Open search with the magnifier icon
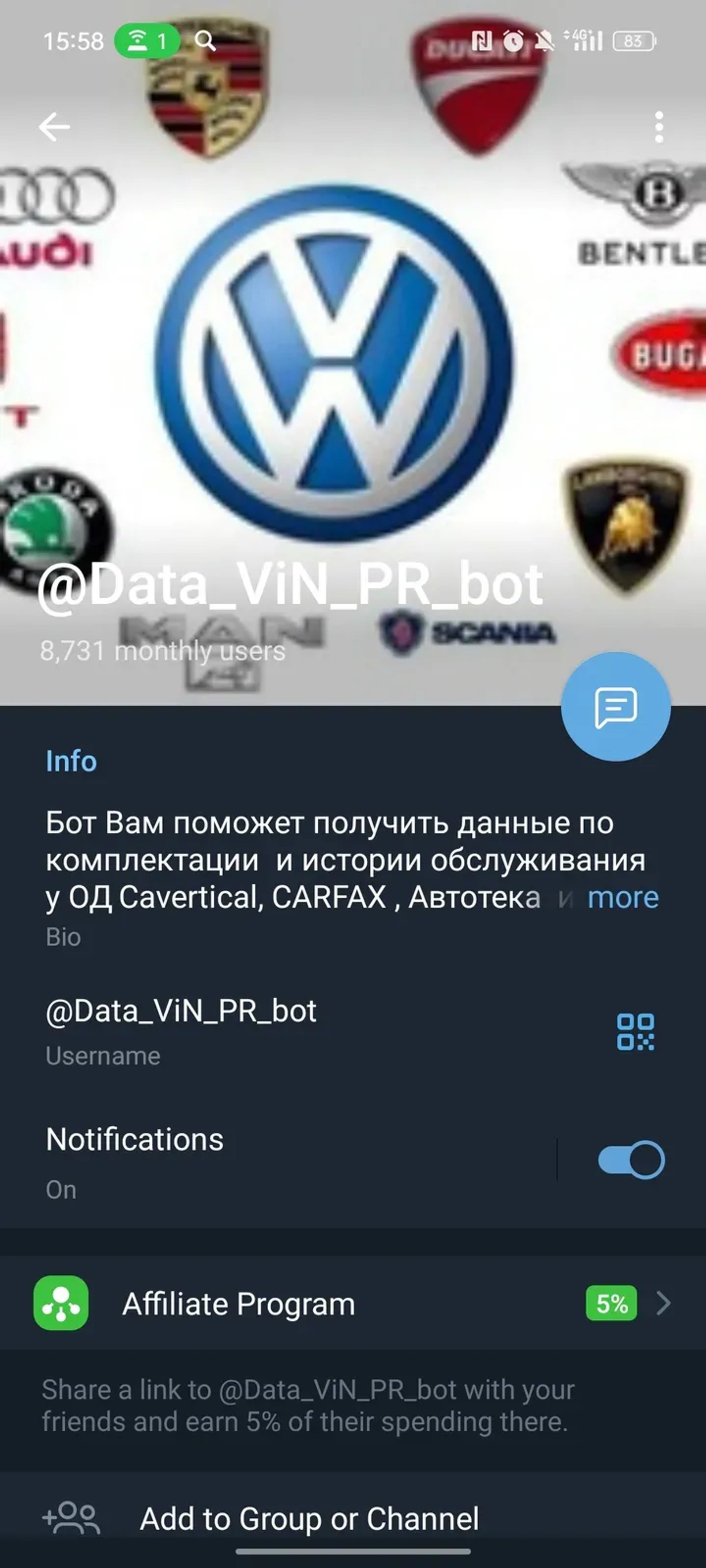This screenshot has width=706, height=1568. point(207,41)
